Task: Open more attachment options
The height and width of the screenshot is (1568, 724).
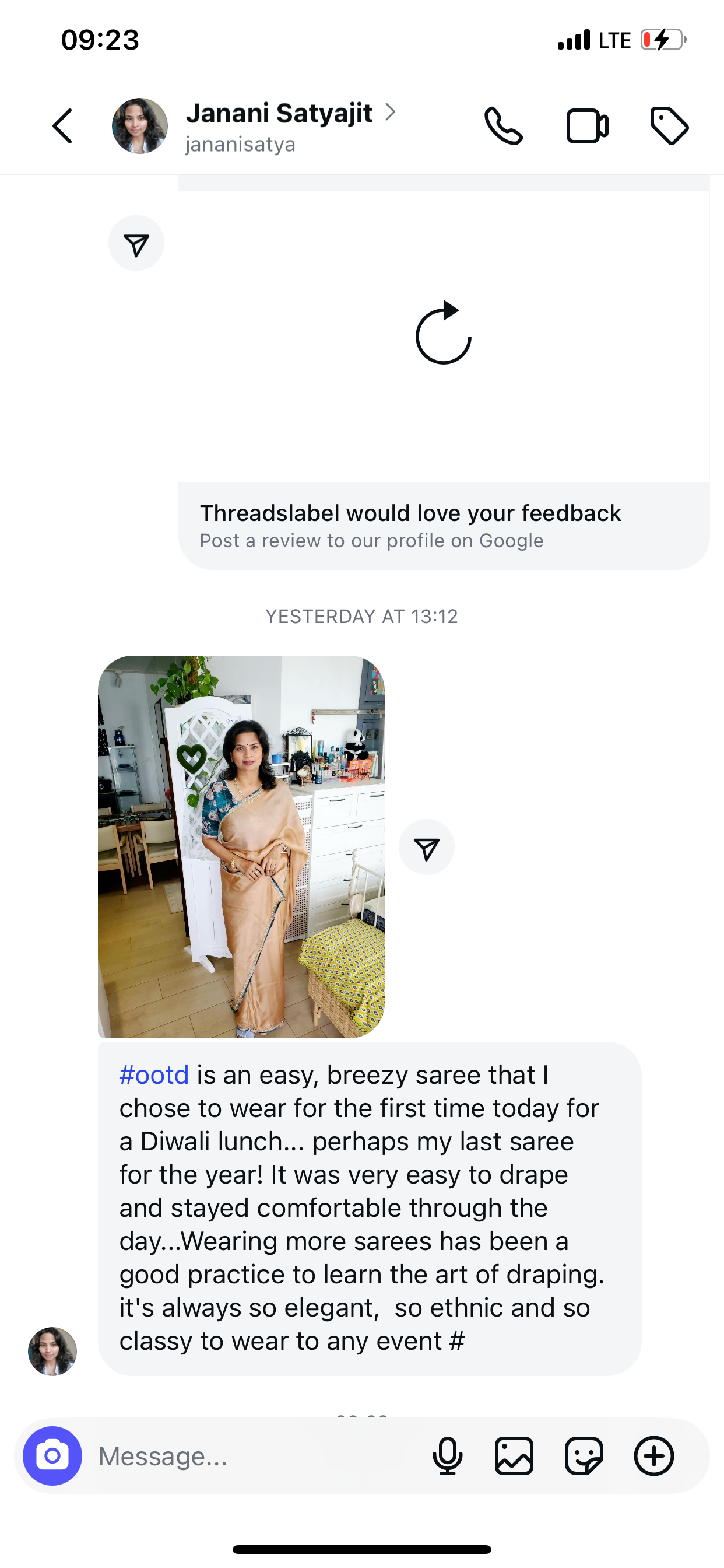Action: pos(654,1456)
